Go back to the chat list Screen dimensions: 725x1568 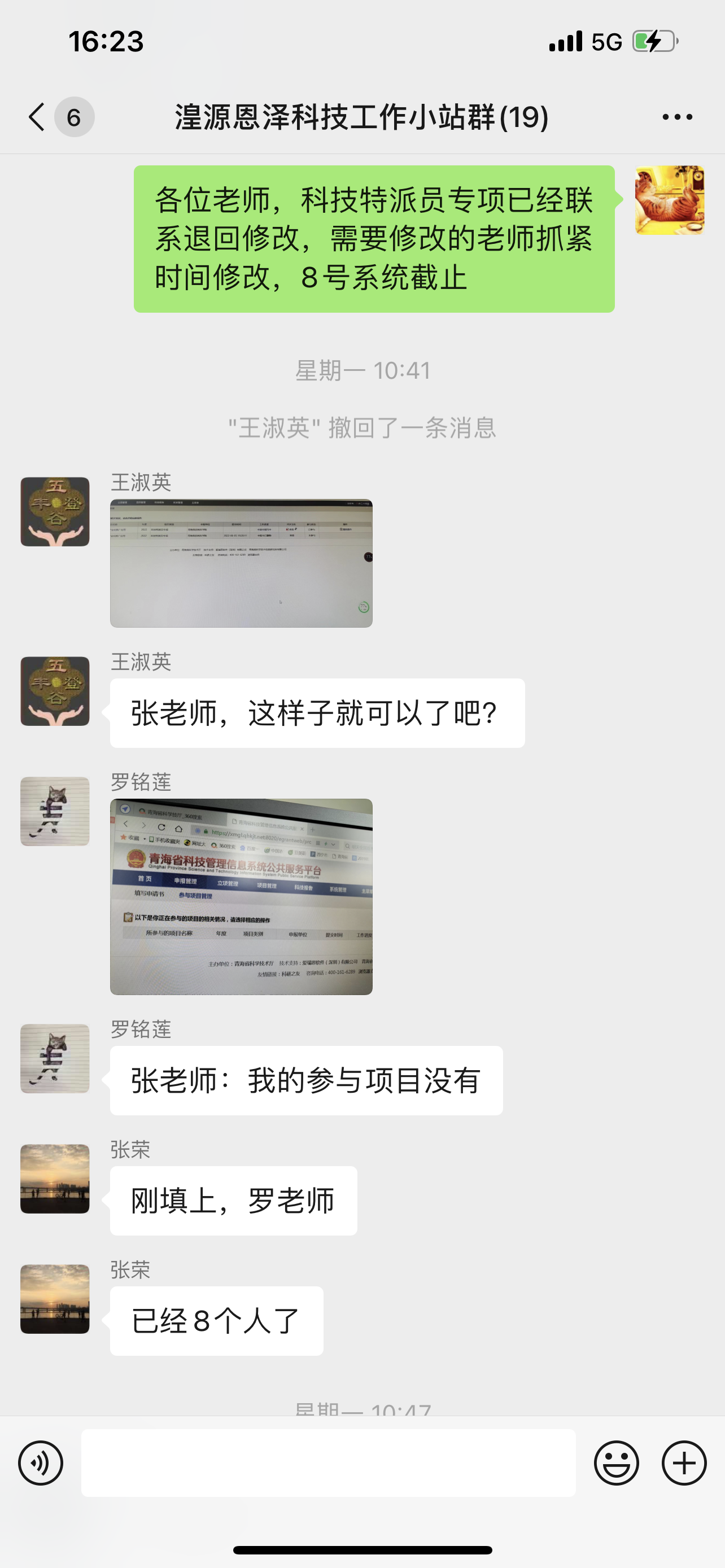(x=38, y=116)
